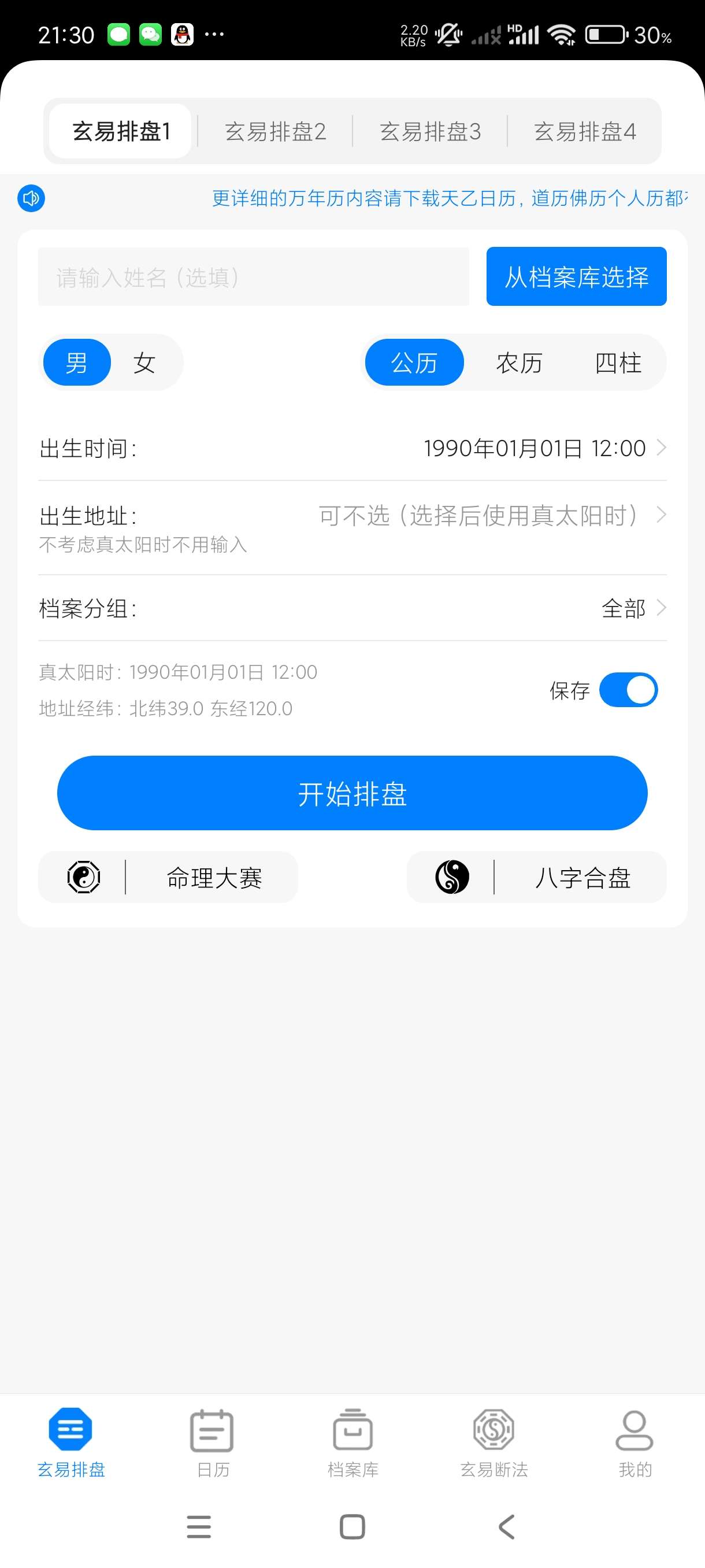Toggle the 保存 switch off
The width and height of the screenshot is (705, 1568).
point(628,690)
